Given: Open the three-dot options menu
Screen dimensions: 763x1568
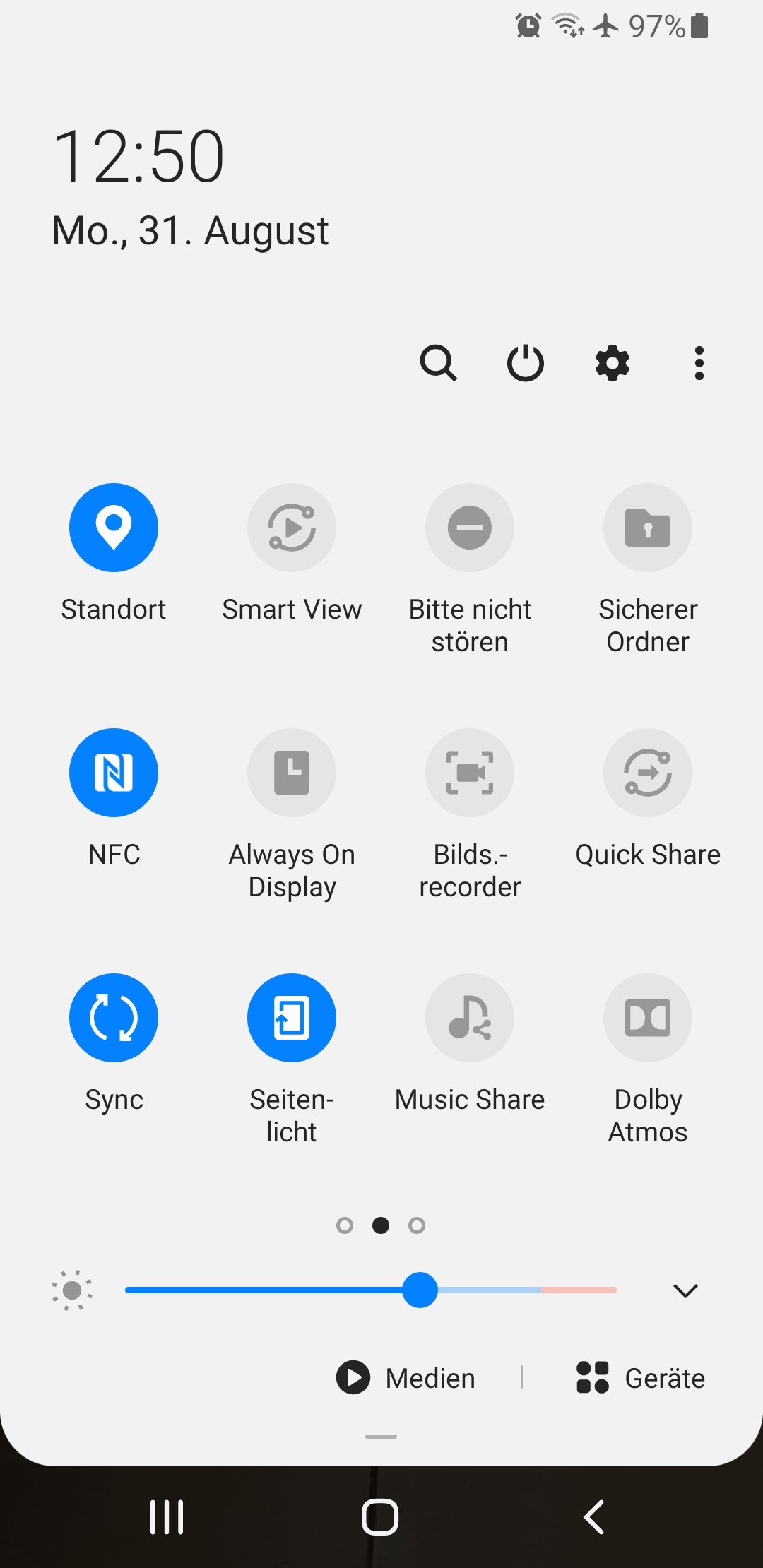Looking at the screenshot, I should (699, 363).
